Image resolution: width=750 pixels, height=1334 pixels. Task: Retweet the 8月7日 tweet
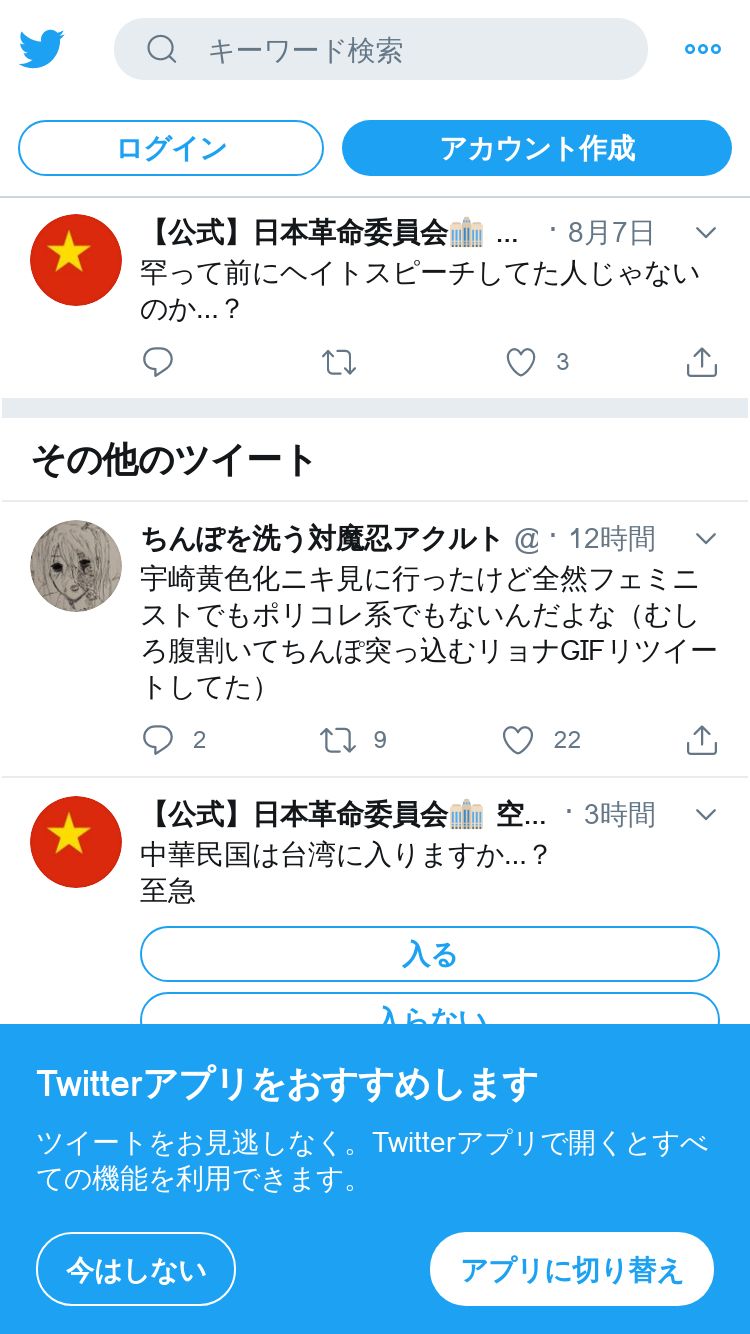[x=339, y=362]
